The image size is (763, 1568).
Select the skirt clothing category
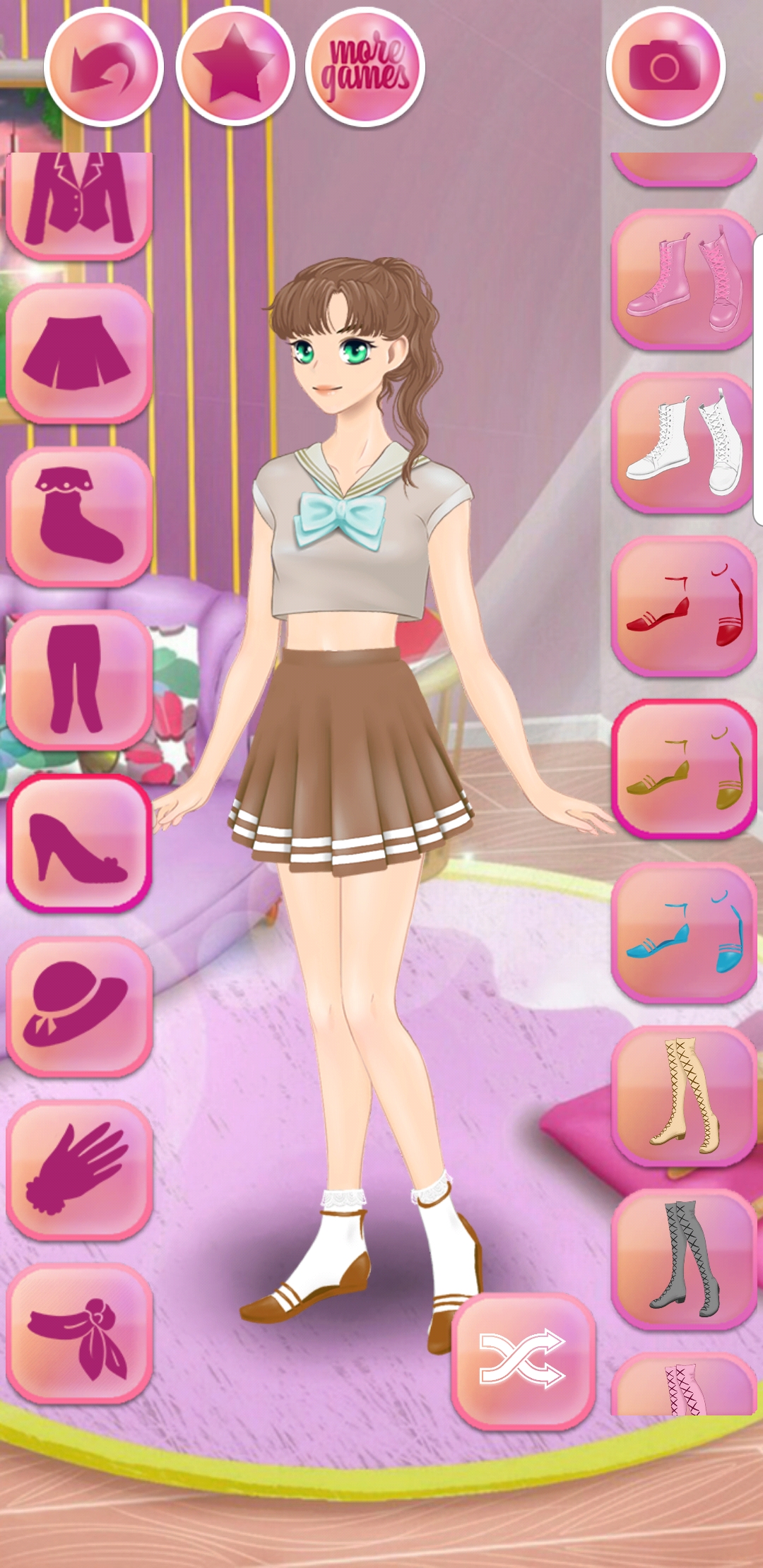tap(79, 354)
